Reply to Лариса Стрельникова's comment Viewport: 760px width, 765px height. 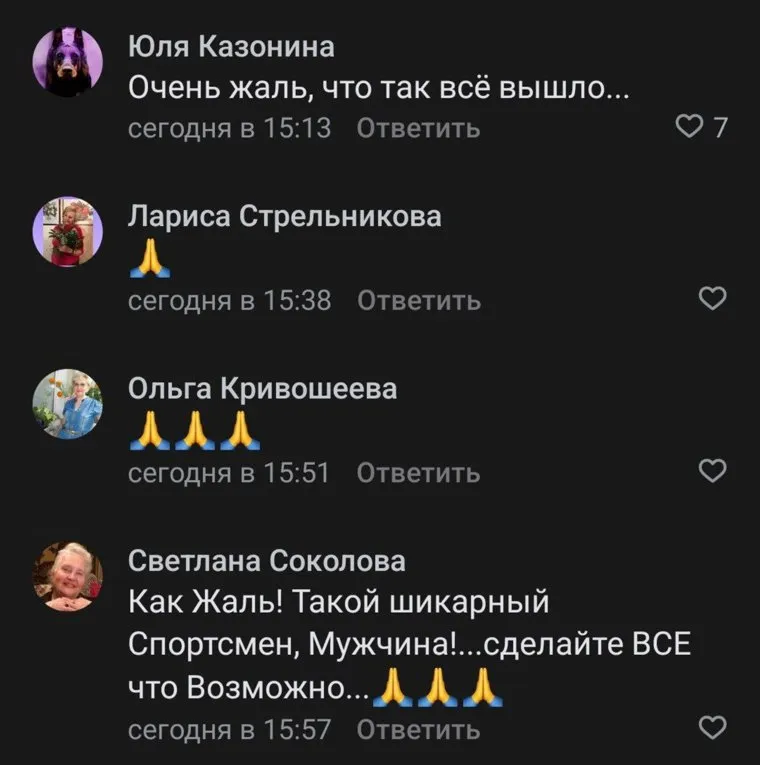pyautogui.click(x=417, y=300)
